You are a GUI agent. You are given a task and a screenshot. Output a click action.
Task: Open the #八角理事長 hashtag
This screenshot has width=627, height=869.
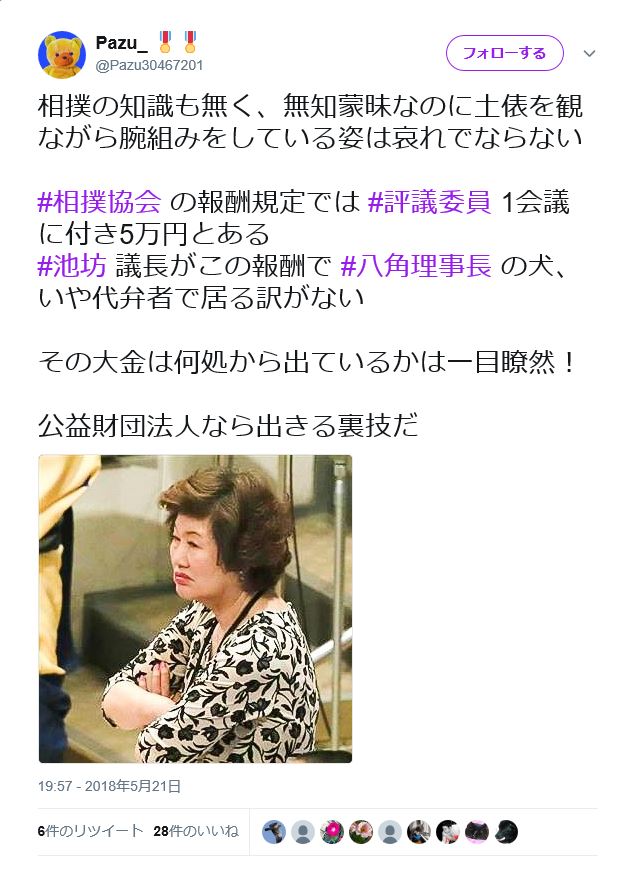(x=416, y=267)
